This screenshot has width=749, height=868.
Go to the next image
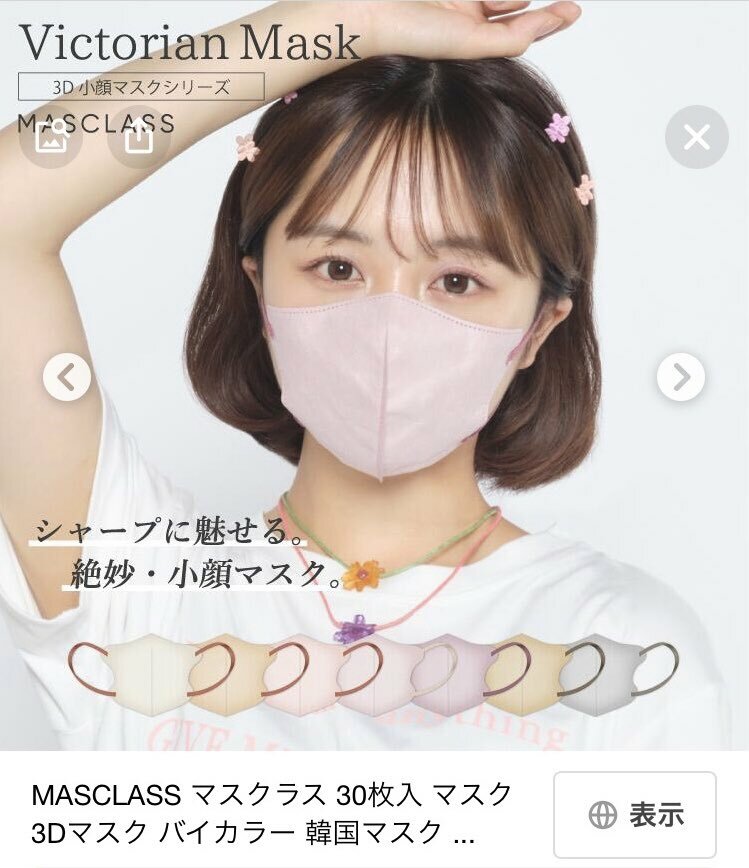click(x=681, y=377)
